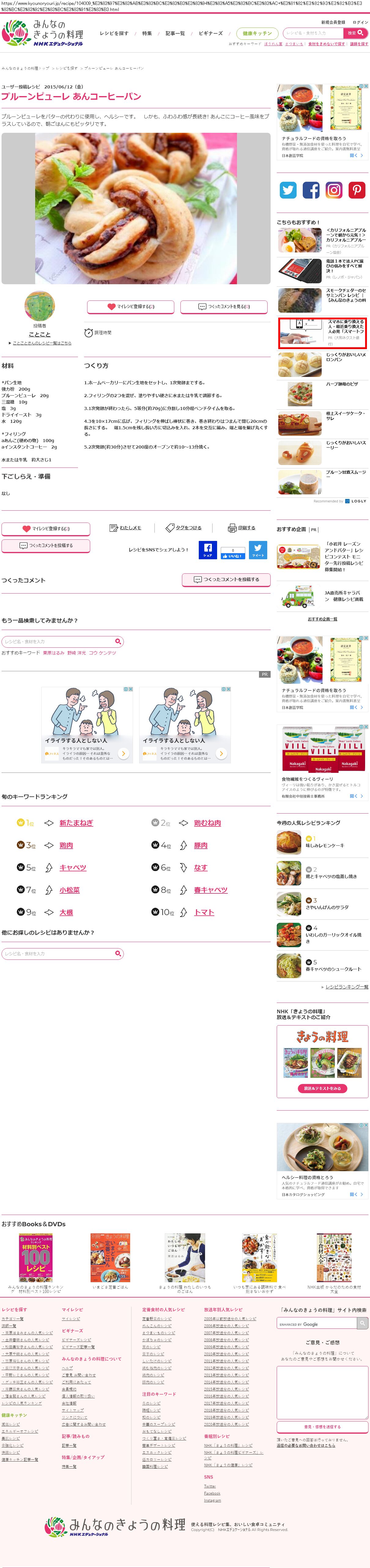Submit feedback with 意見・感想を送信する button
This screenshot has width=370, height=1568.
(x=322, y=1426)
